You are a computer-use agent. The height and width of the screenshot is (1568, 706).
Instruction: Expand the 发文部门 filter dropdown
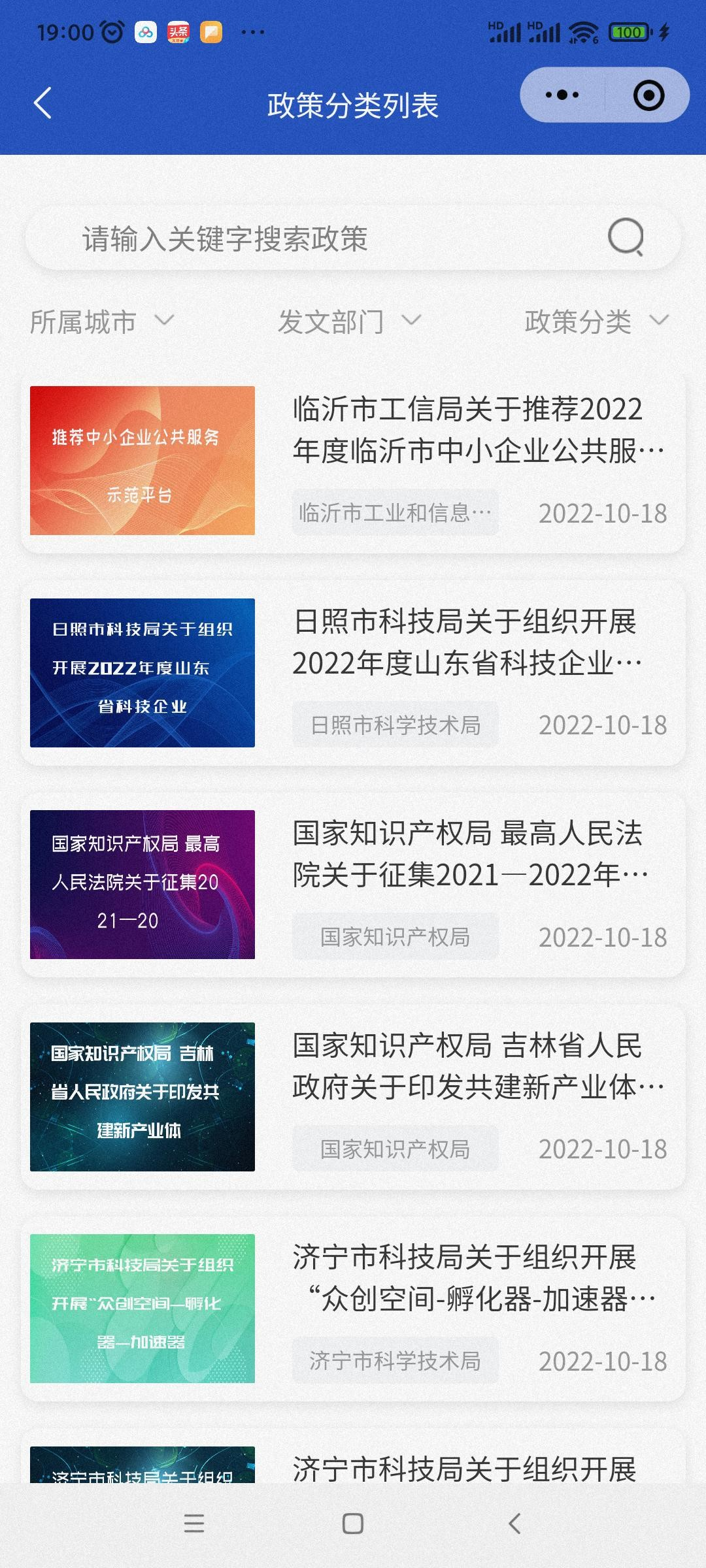pos(349,321)
